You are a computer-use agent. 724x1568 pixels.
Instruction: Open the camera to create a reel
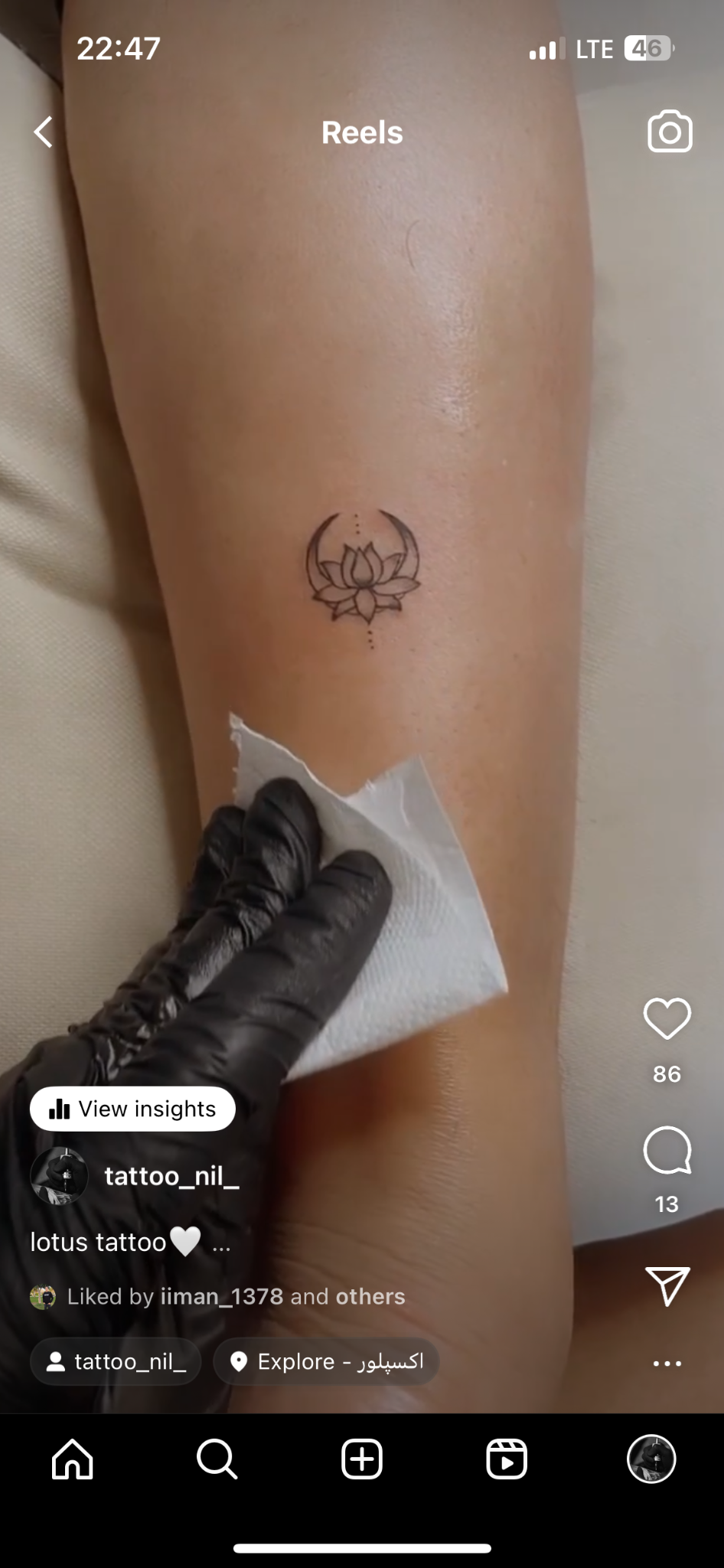click(x=670, y=132)
